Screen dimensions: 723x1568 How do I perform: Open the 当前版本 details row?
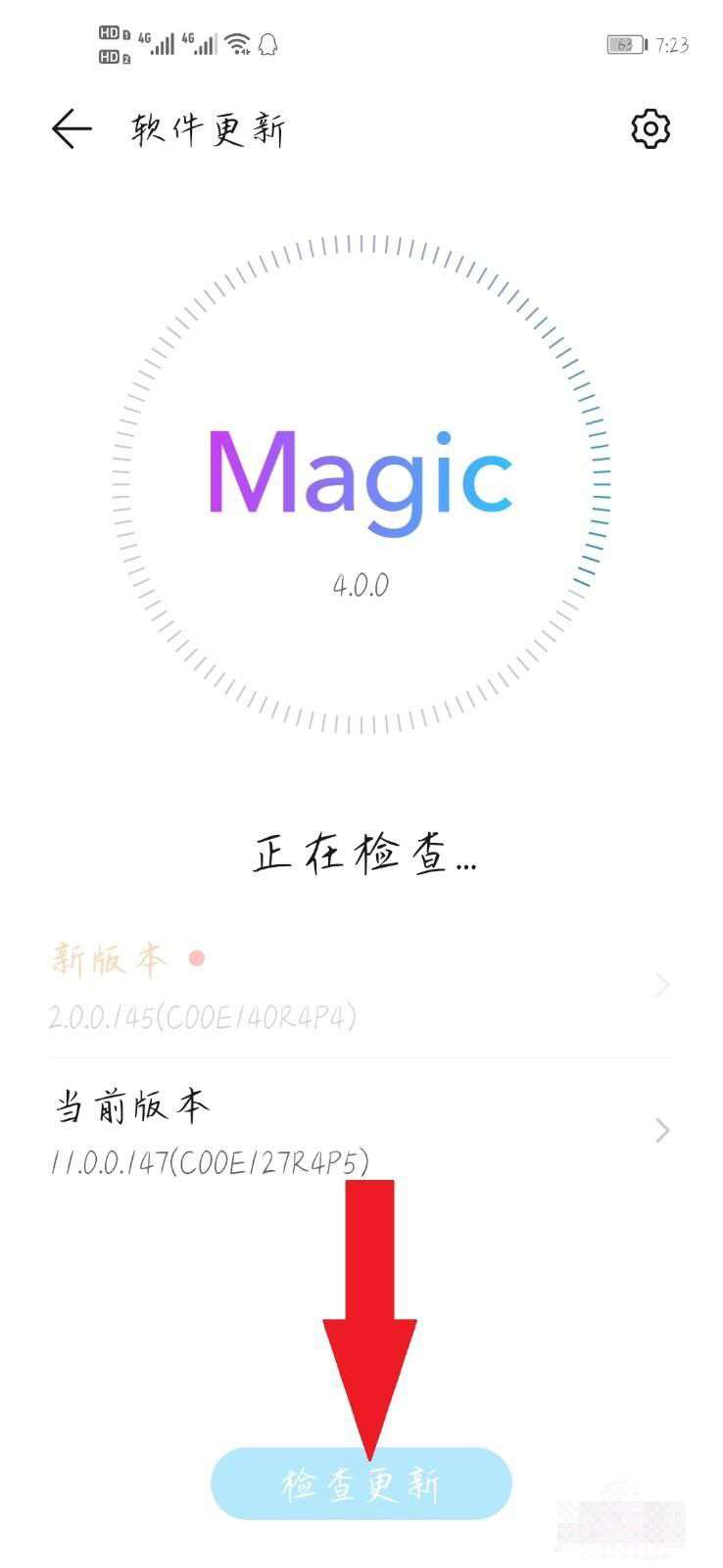pyautogui.click(x=361, y=1132)
